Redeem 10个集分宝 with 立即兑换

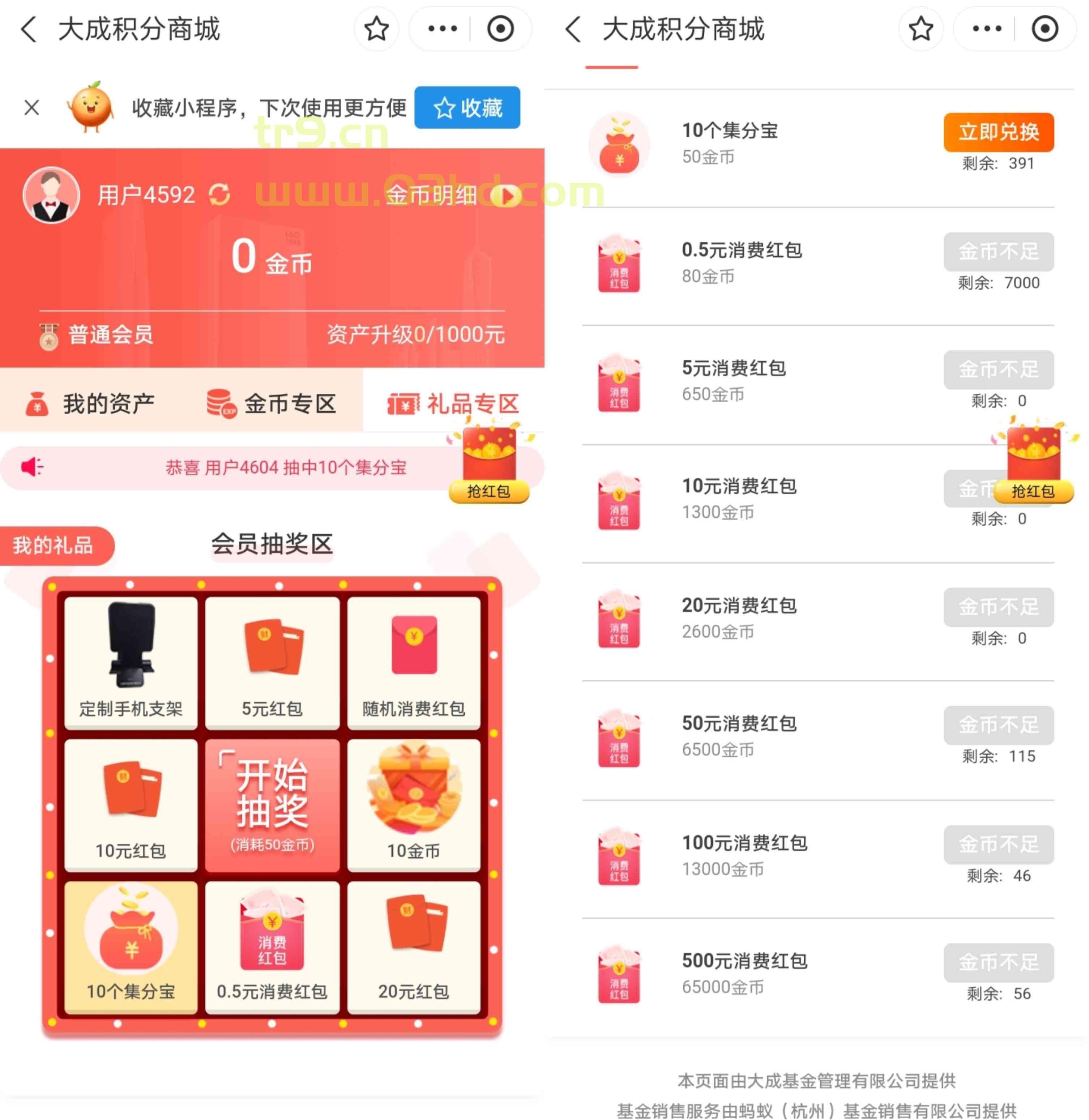click(998, 132)
